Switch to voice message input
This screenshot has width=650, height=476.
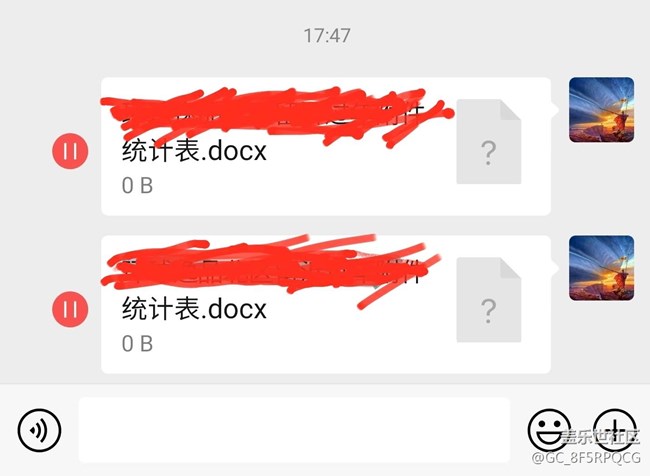[40, 431]
